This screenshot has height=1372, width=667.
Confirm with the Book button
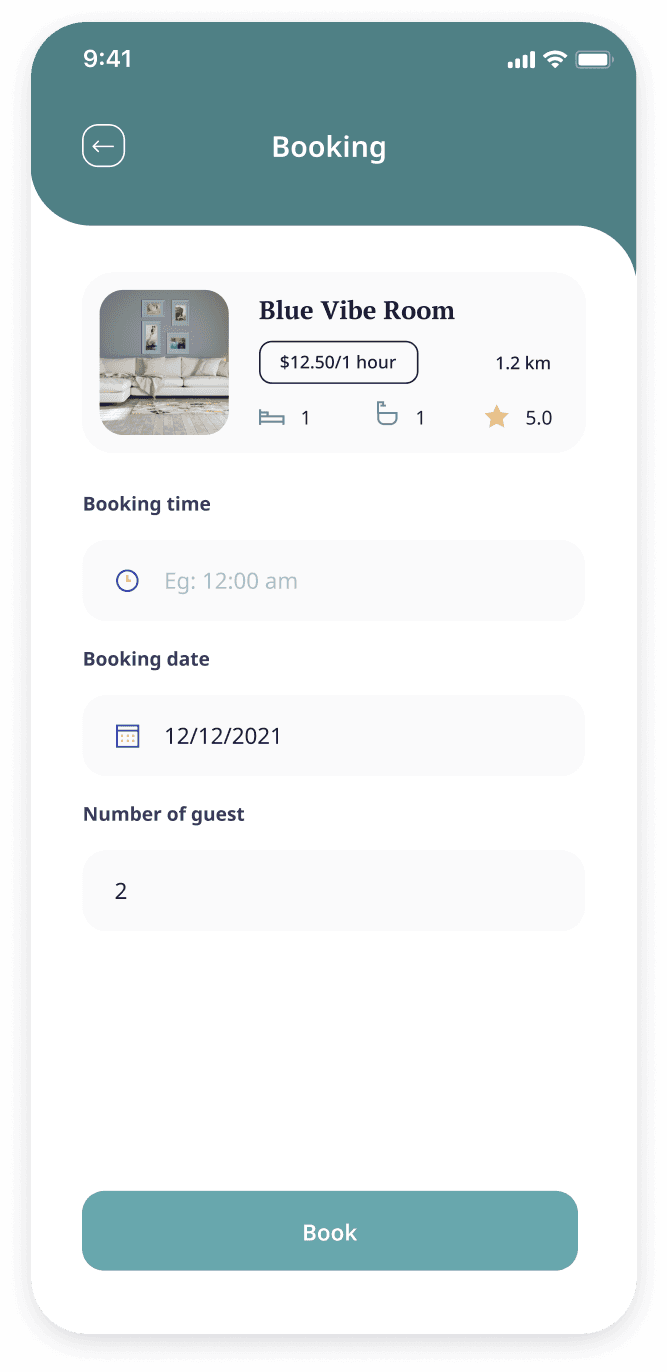(x=330, y=1231)
